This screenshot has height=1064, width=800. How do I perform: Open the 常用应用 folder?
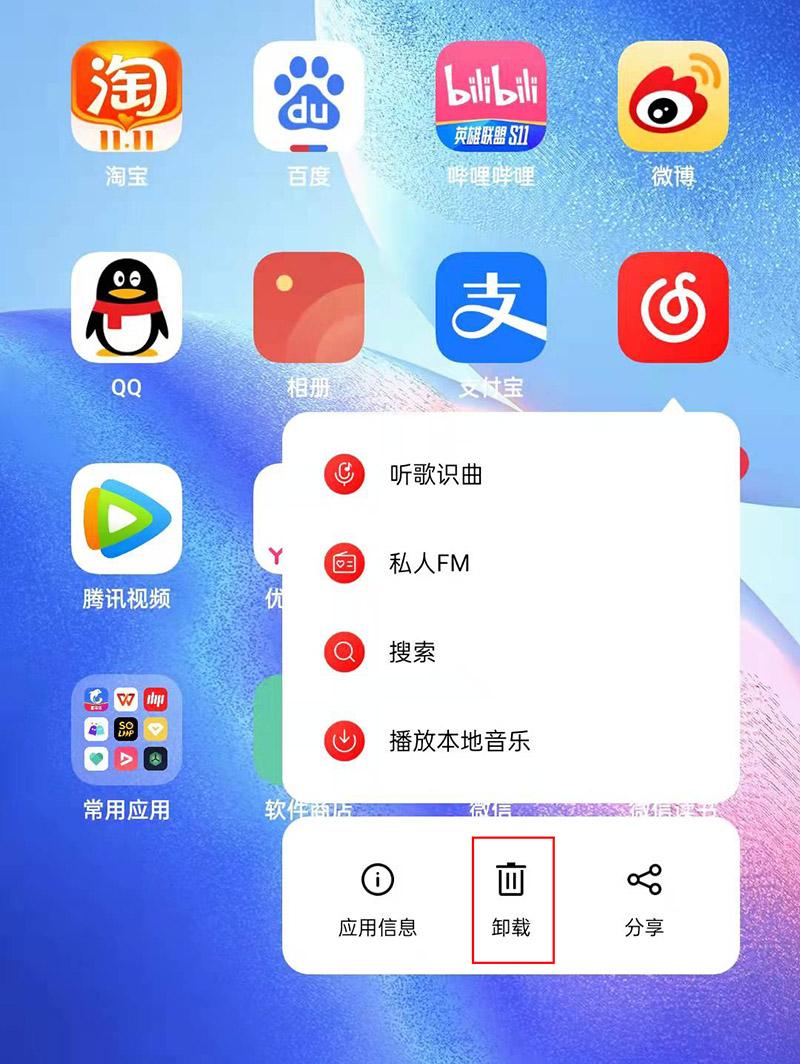pos(126,729)
